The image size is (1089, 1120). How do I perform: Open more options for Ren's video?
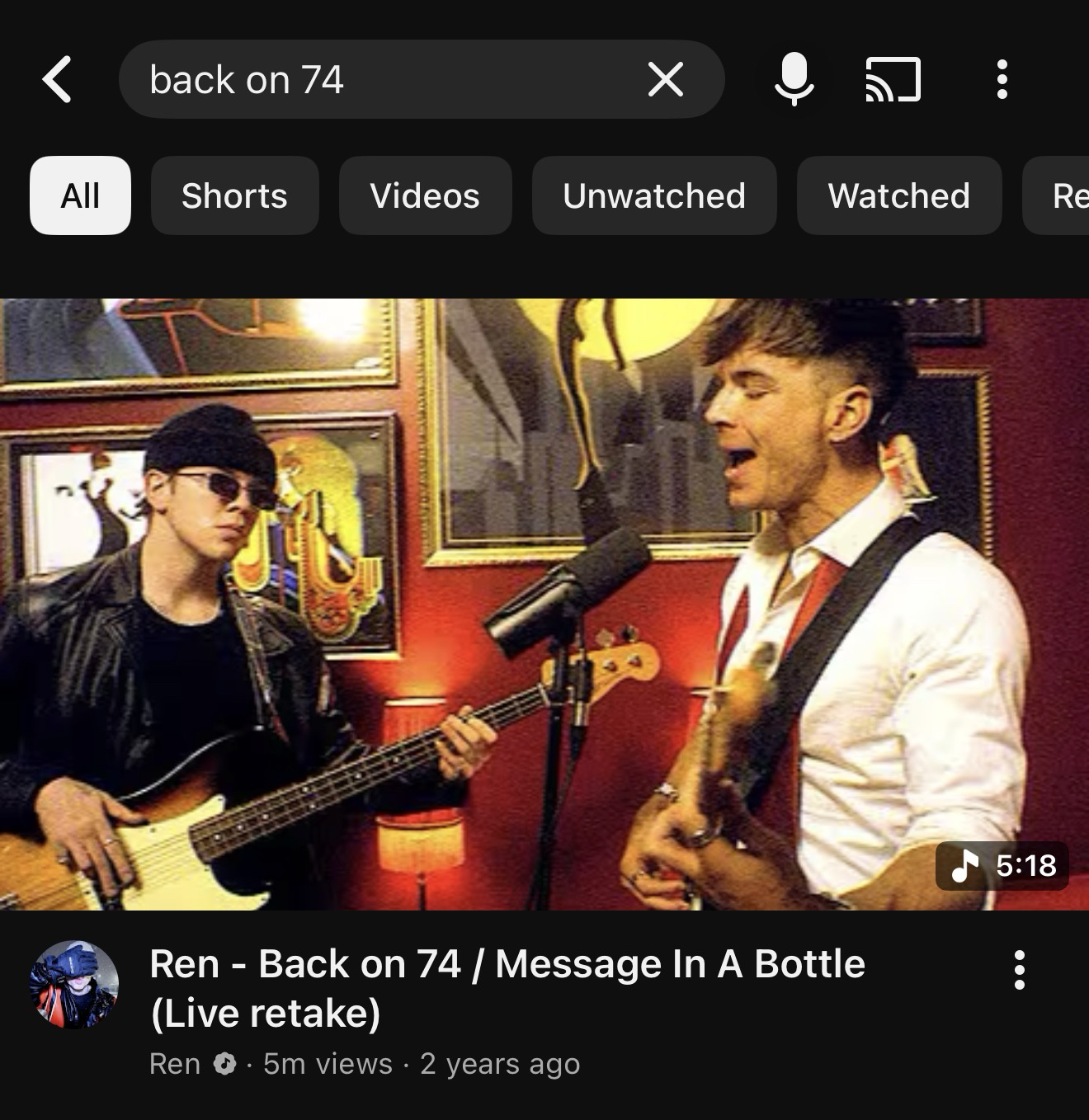pyautogui.click(x=1019, y=970)
